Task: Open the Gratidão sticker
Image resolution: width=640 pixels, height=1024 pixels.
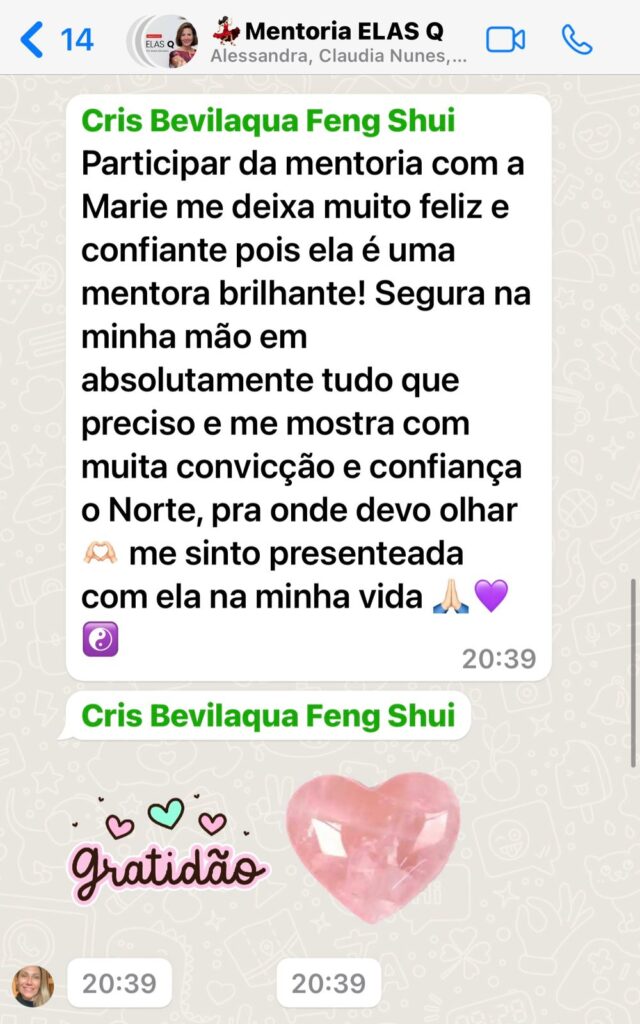Action: click(168, 848)
